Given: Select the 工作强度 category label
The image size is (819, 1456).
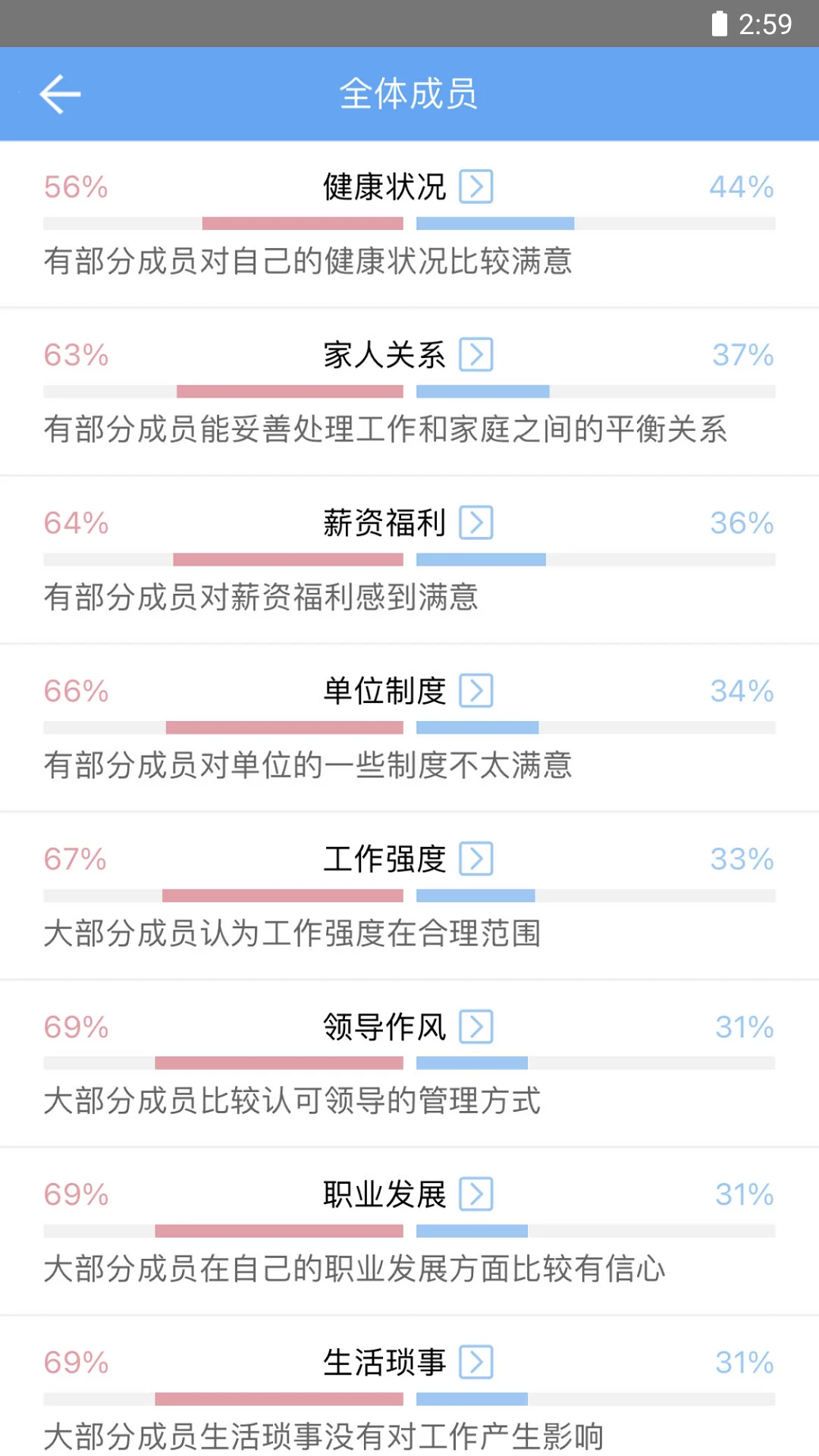Looking at the screenshot, I should pos(383,859).
